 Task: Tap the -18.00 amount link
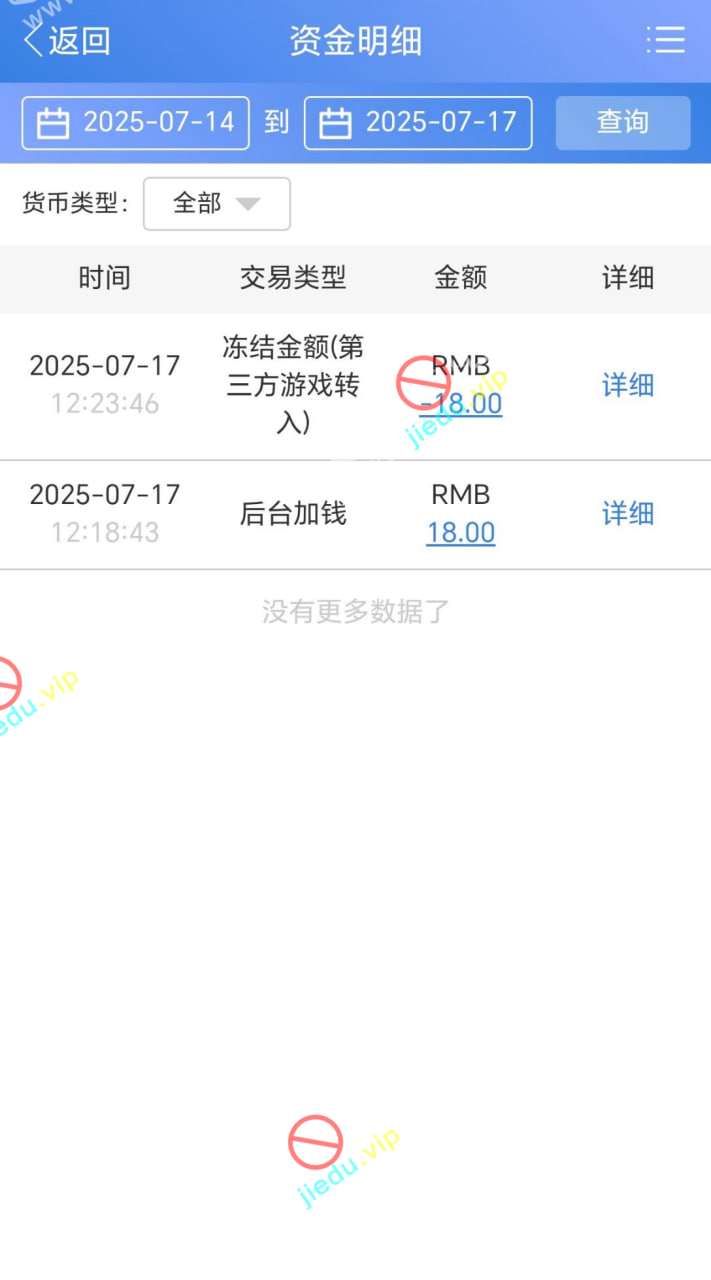pos(461,404)
